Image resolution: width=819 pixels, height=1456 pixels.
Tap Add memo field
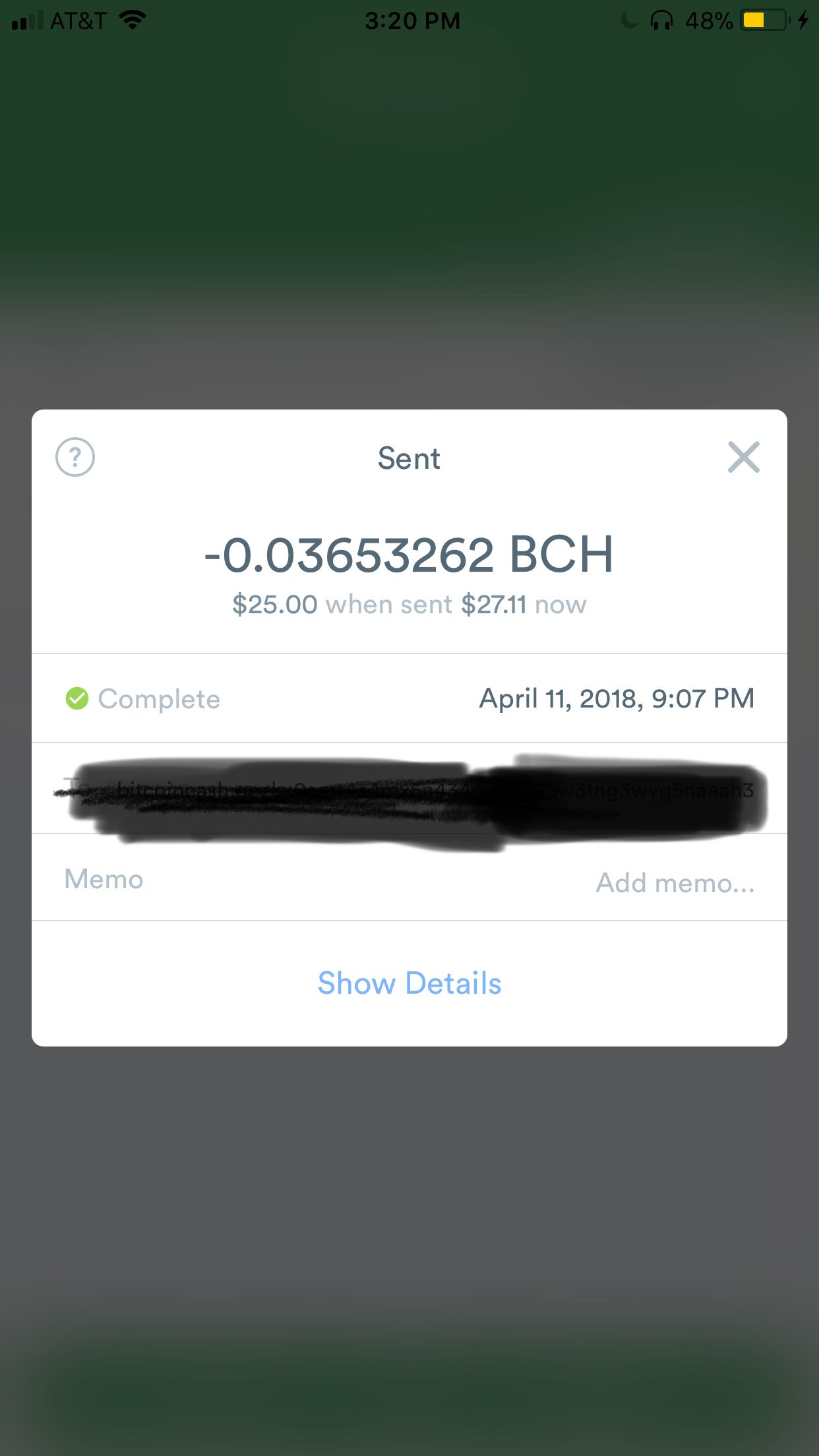coord(675,883)
